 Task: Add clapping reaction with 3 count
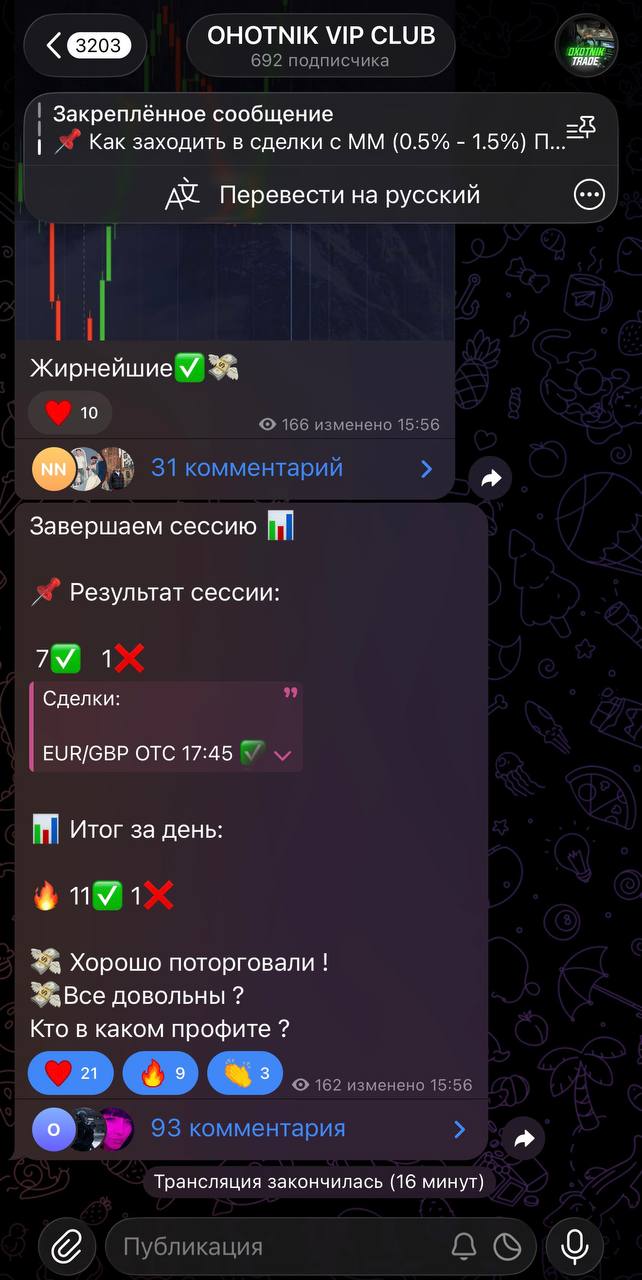tap(245, 1074)
